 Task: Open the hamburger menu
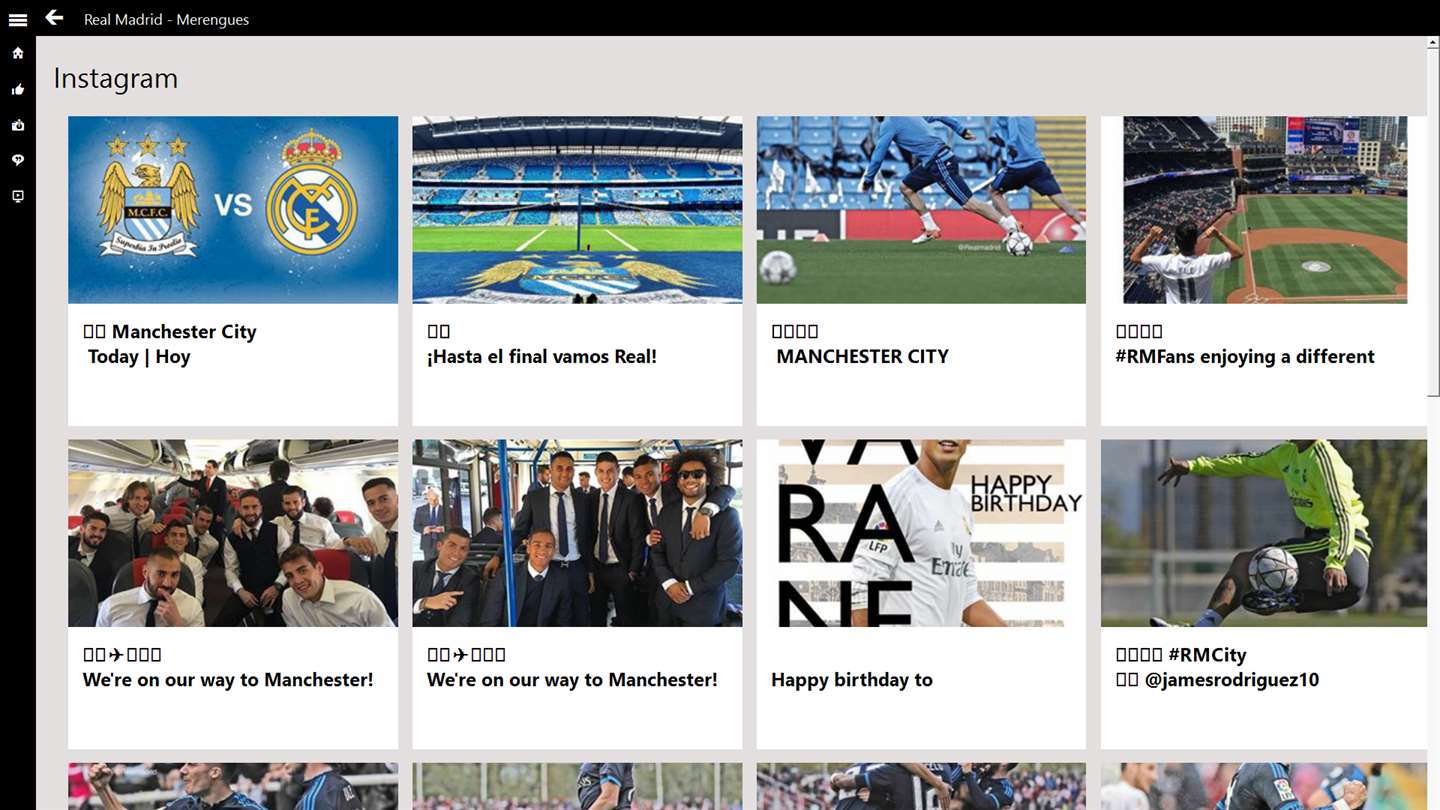pos(17,19)
